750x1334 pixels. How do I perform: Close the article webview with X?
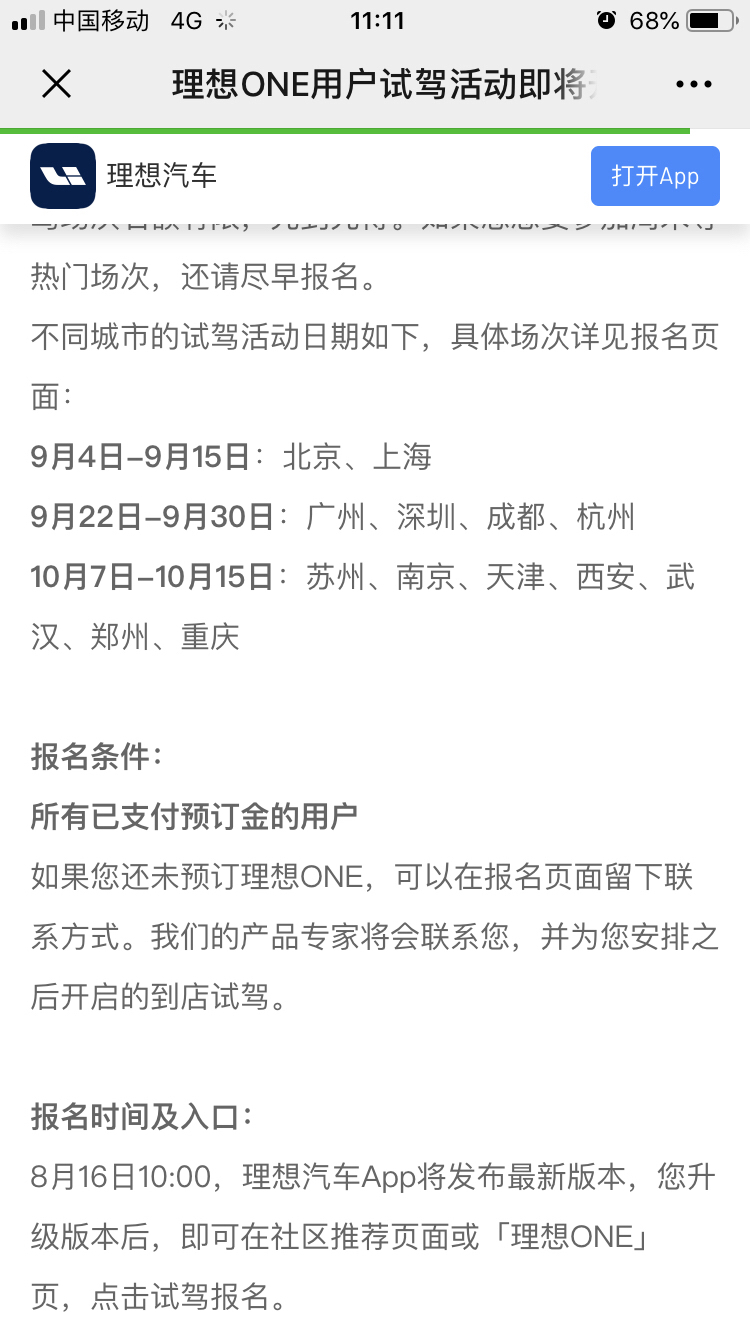(56, 85)
